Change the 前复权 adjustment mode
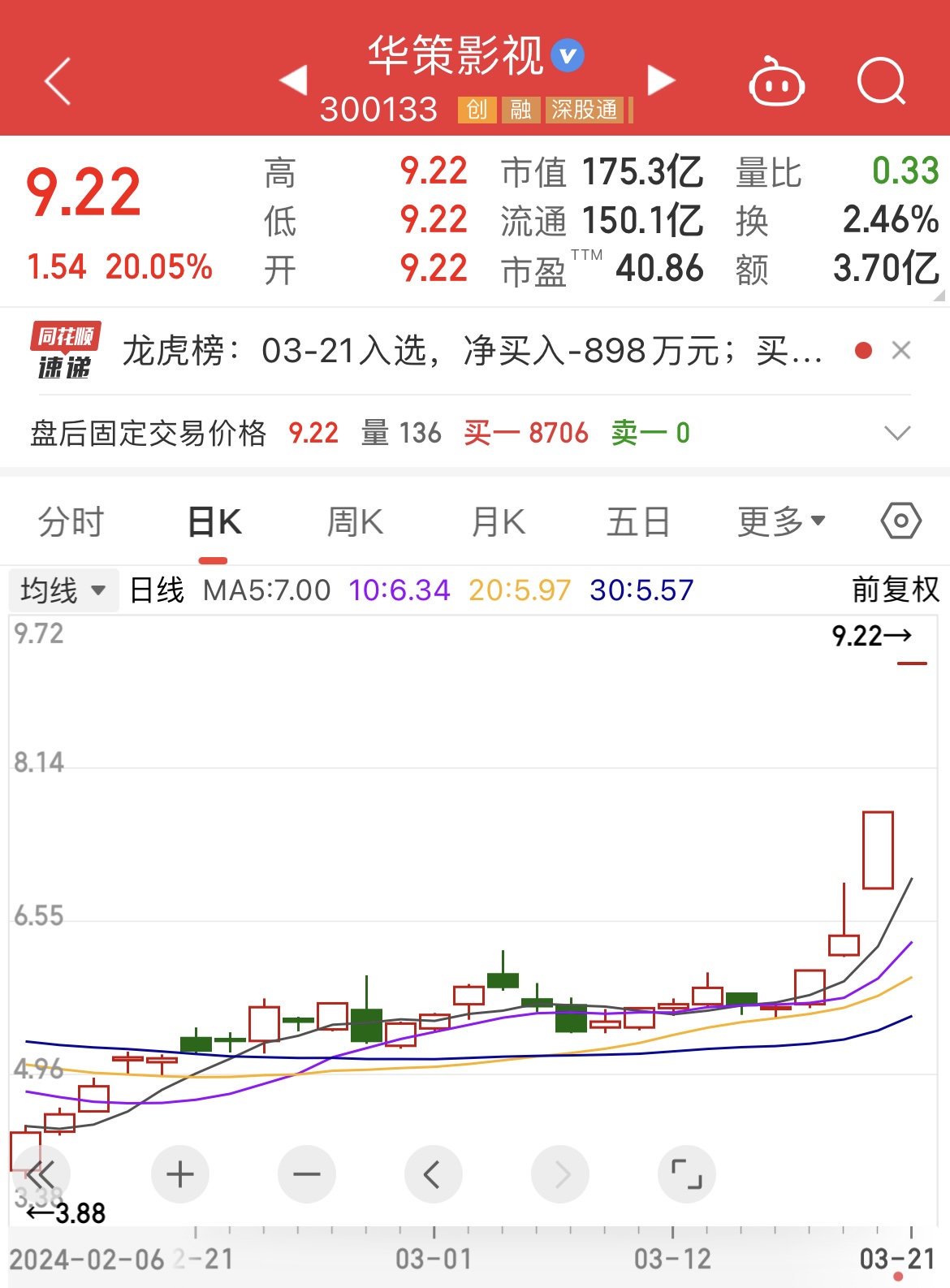Screen dimensions: 950x1288 pos(895,590)
